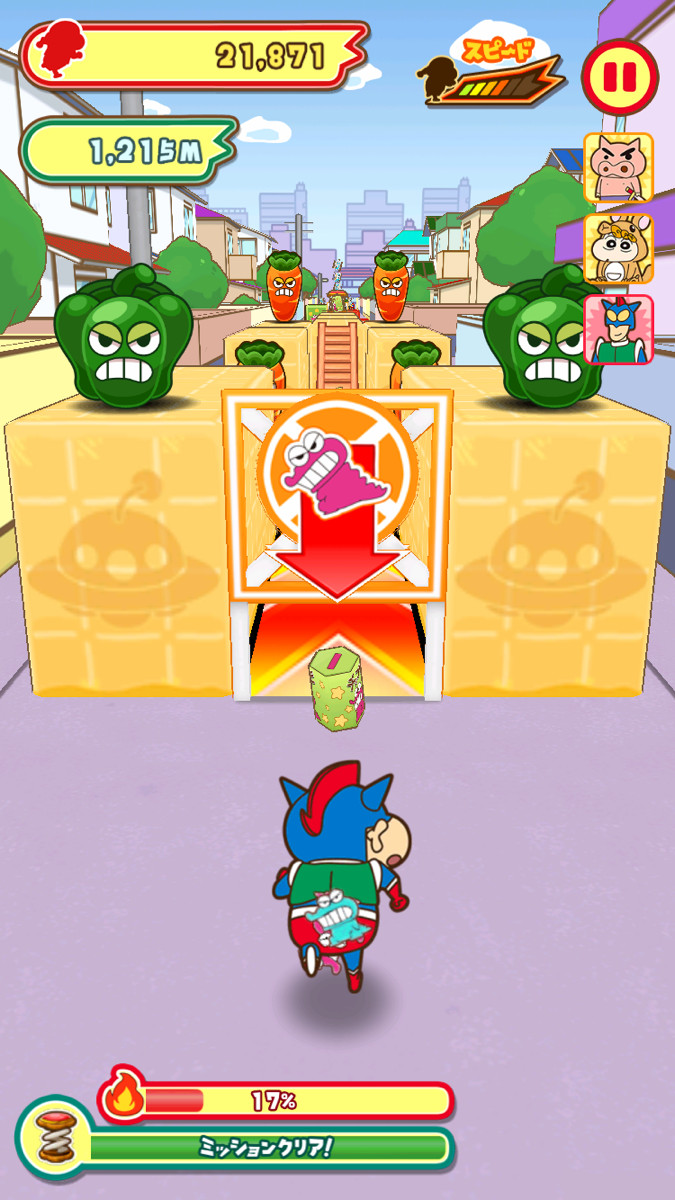Select the brown animal character portrait
Screen dimensions: 675x1200
click(618, 248)
